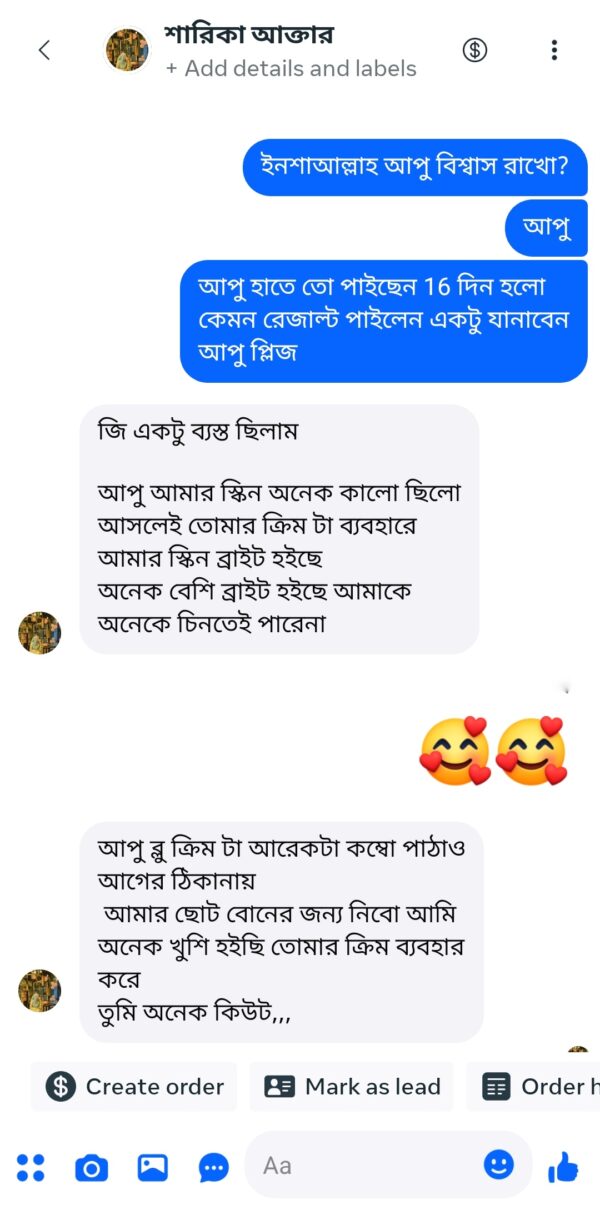Viewport: 600px width, 1205px height.
Task: Go back with the top-left arrow
Action: pos(44,50)
